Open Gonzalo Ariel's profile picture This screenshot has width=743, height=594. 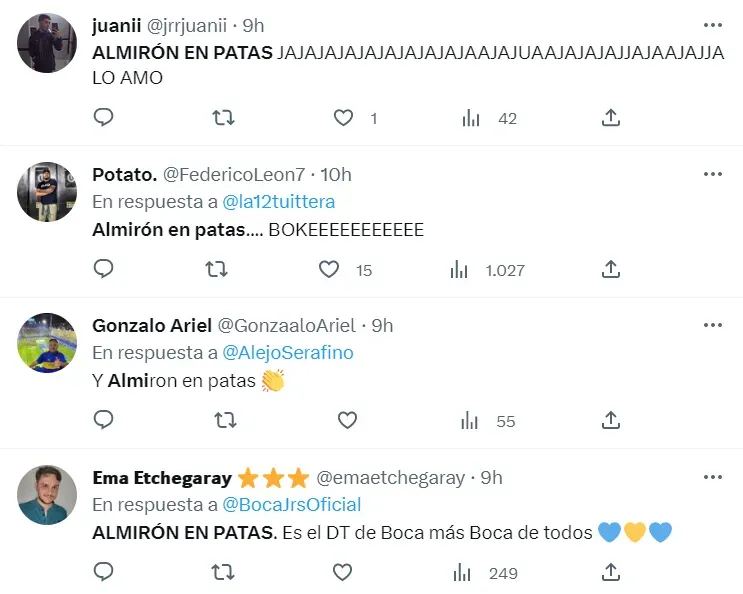click(x=47, y=344)
